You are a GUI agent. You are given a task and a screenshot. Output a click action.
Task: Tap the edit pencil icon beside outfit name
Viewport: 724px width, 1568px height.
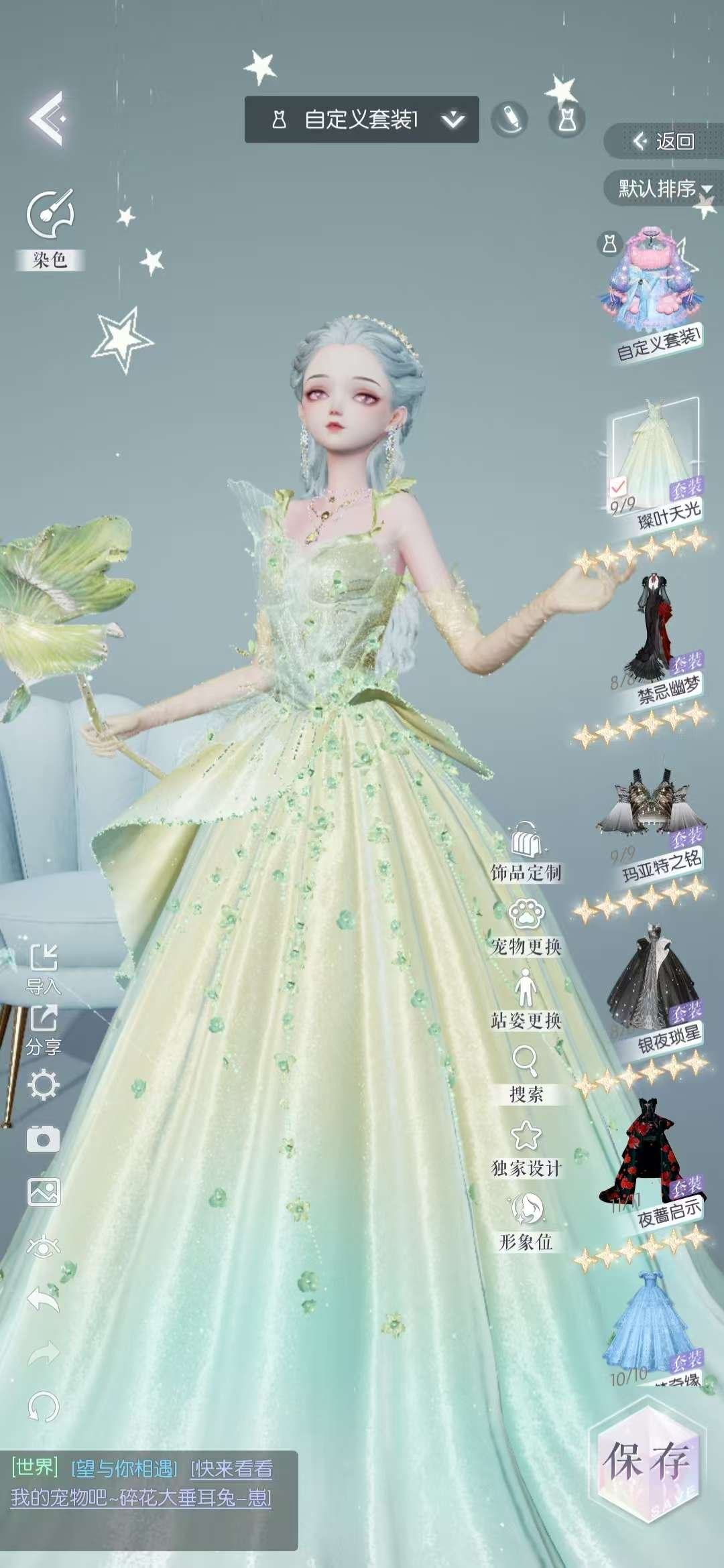pos(510,119)
